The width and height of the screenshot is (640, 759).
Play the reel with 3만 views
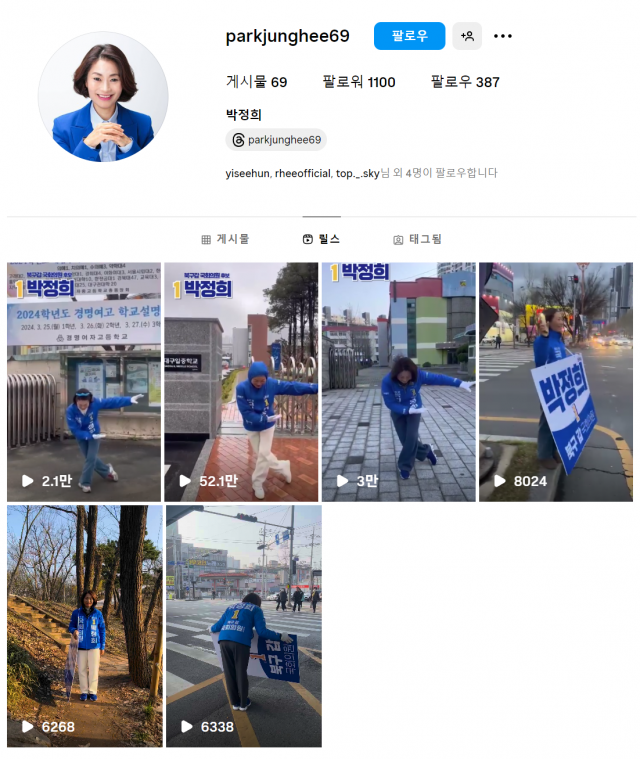pyautogui.click(x=398, y=382)
